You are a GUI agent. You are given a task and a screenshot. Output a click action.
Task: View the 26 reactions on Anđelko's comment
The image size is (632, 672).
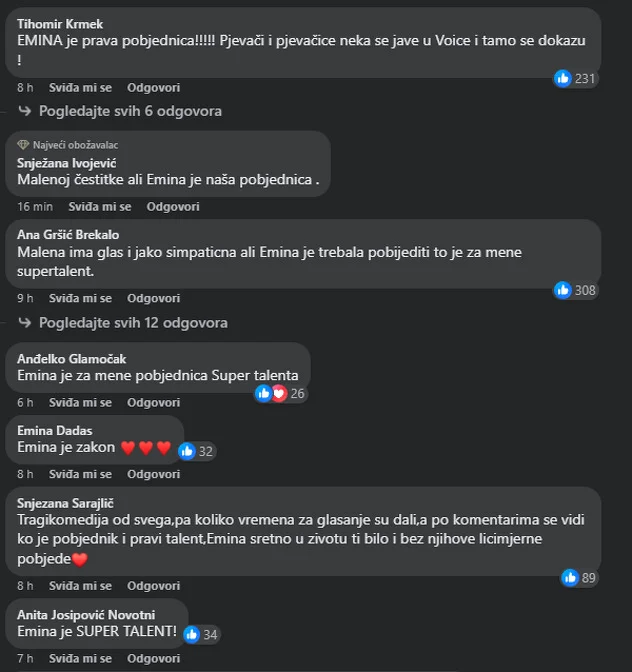(281, 394)
